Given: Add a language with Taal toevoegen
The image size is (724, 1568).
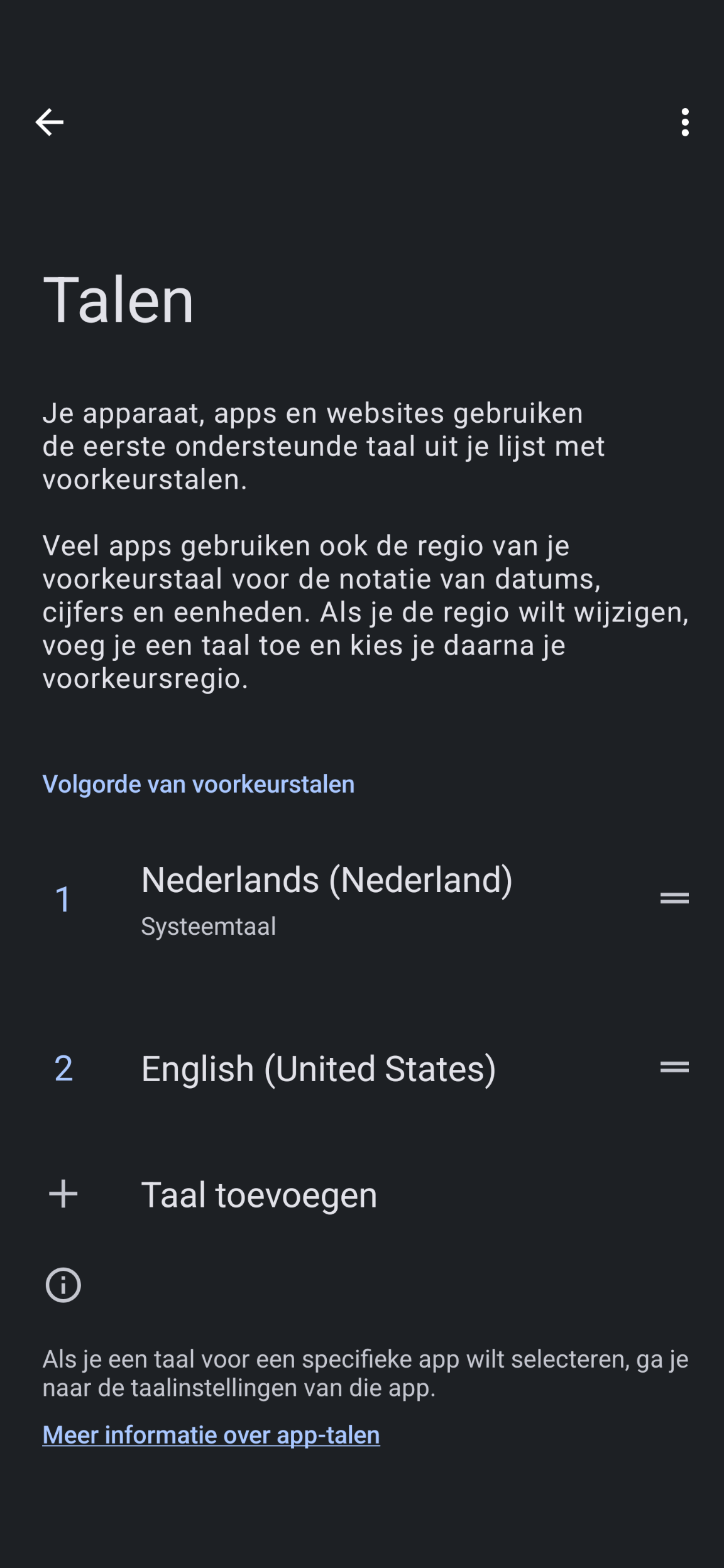Looking at the screenshot, I should click(x=259, y=1194).
